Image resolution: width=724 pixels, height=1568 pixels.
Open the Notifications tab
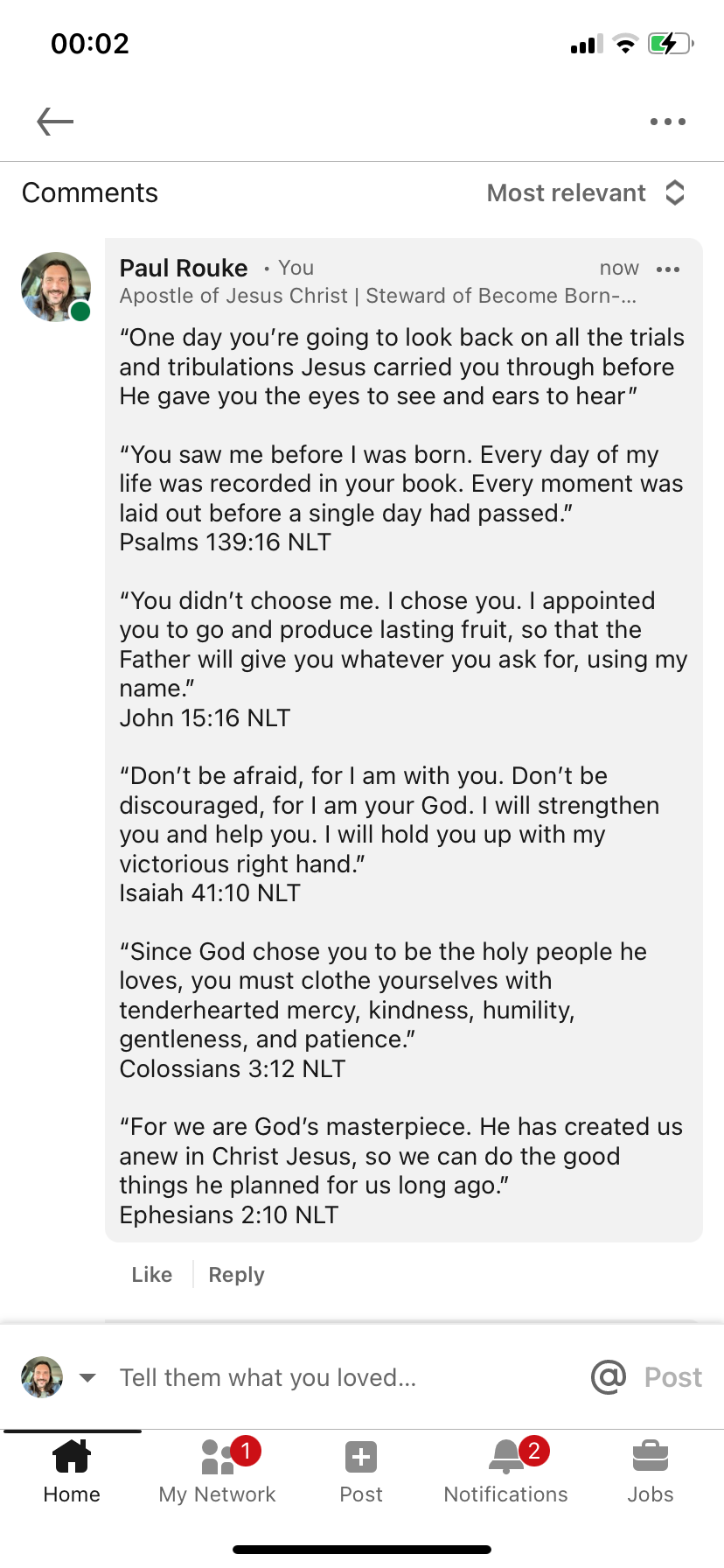click(505, 1472)
